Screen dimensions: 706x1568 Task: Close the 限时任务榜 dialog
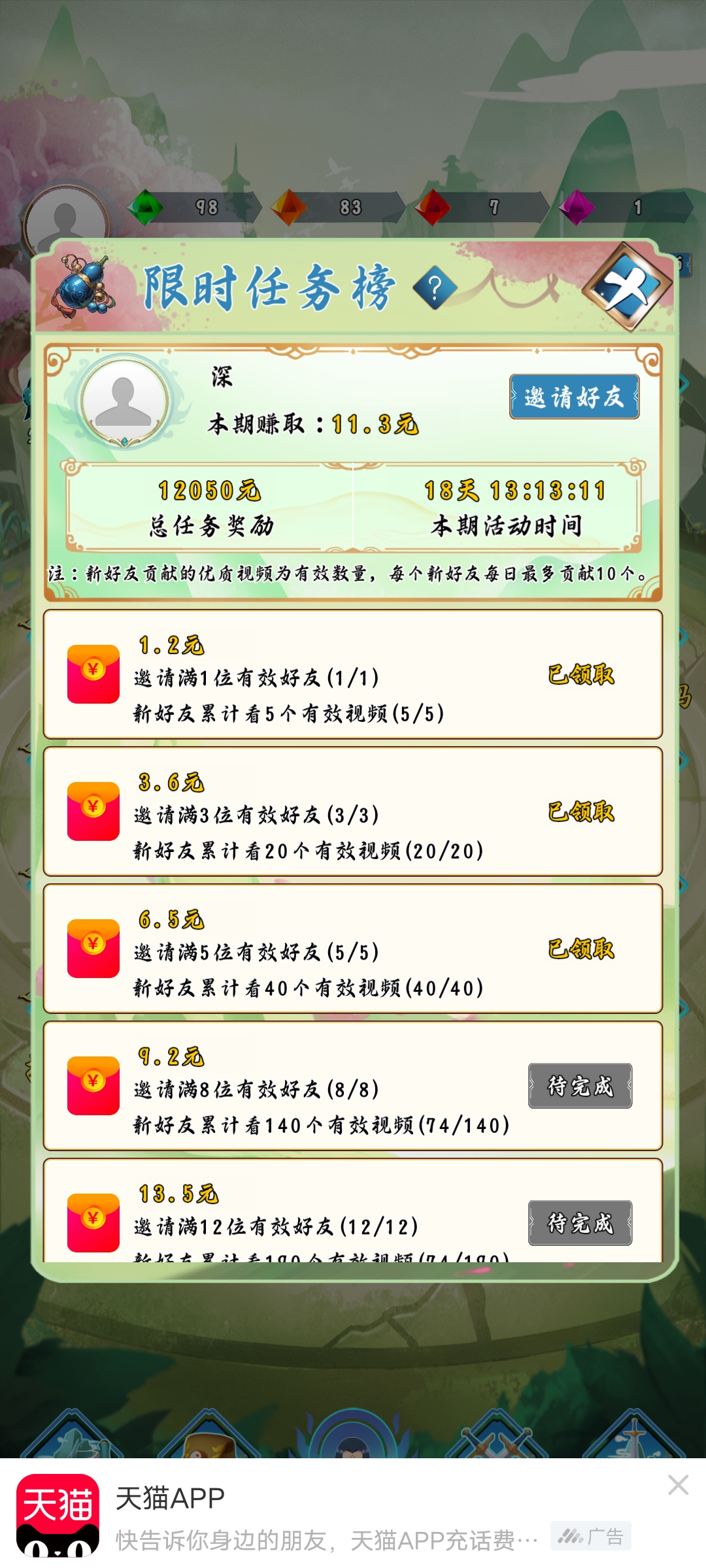(x=628, y=287)
